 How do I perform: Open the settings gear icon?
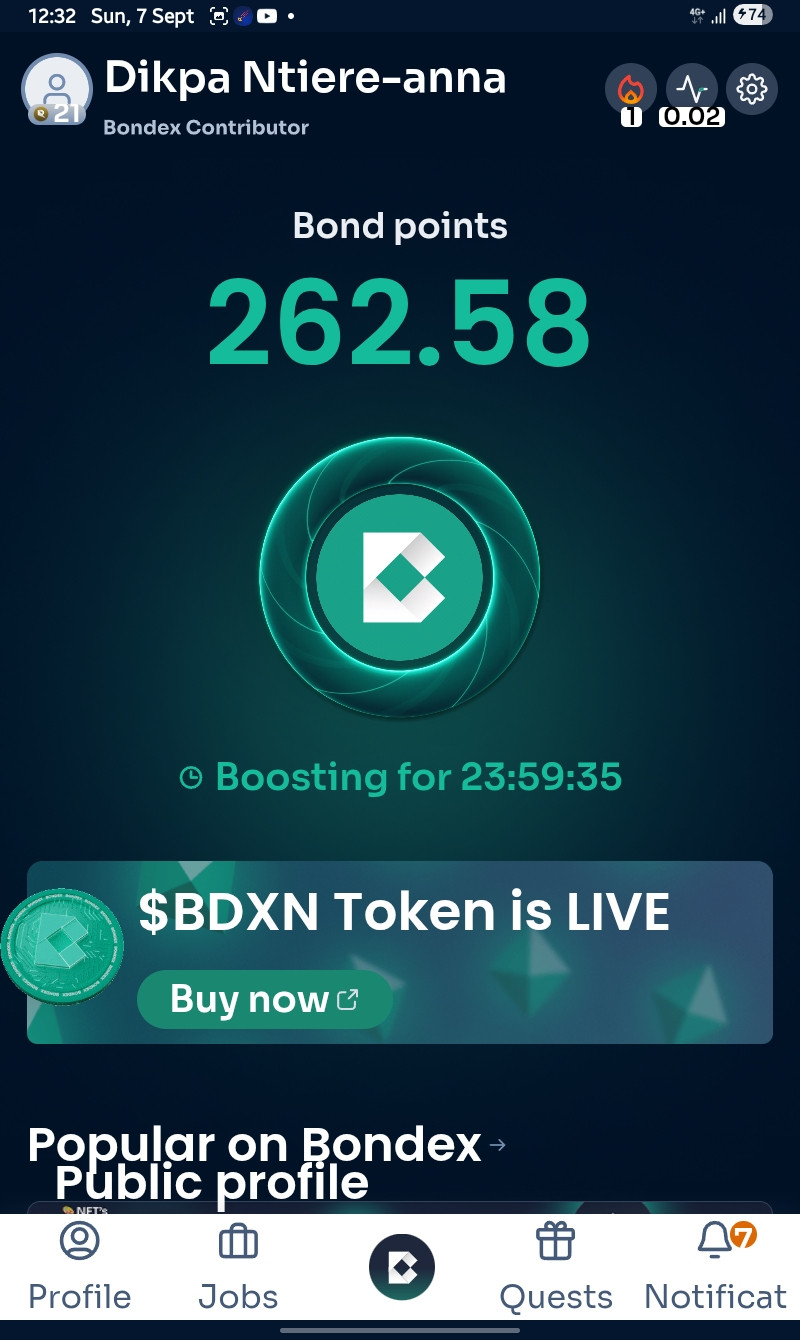[x=752, y=90]
